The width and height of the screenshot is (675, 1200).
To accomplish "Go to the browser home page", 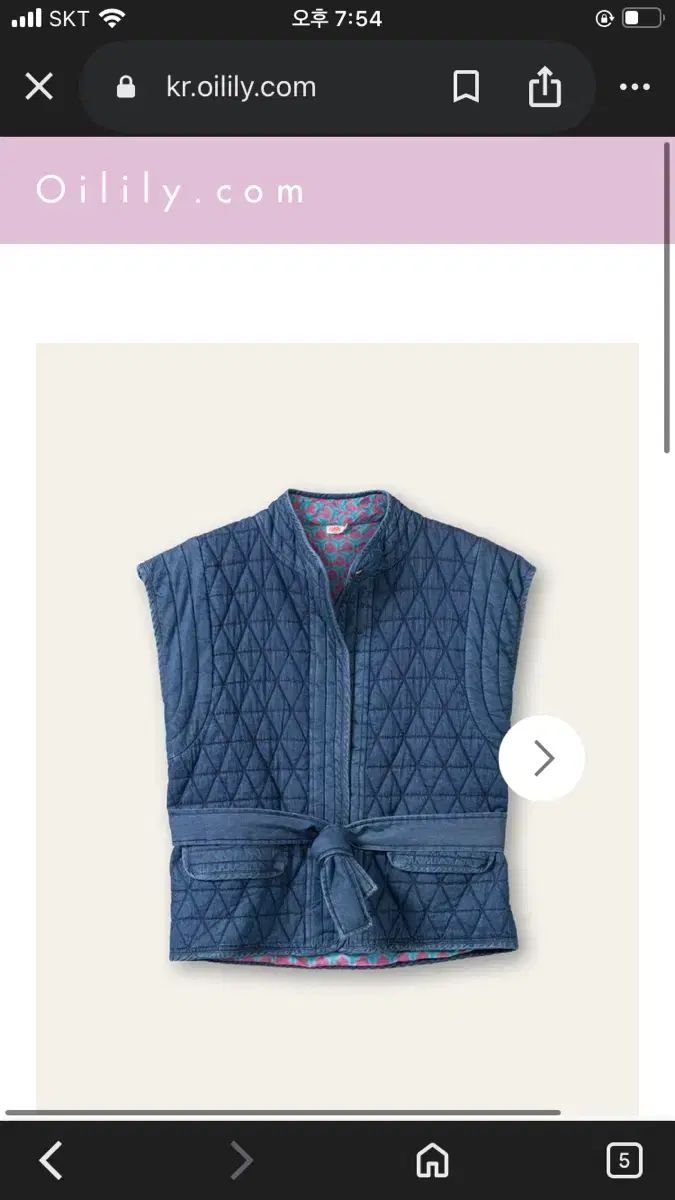I will 432,1160.
